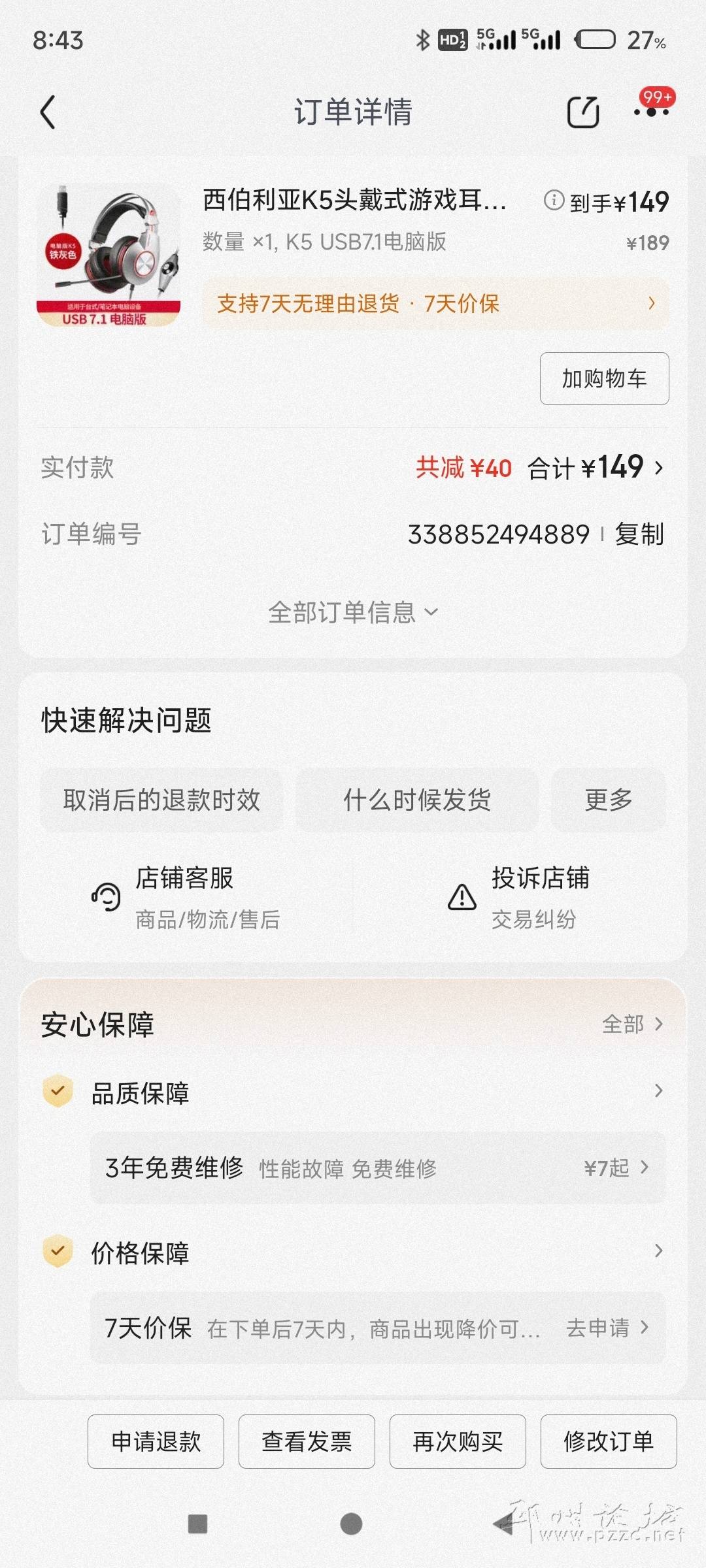
Task: Share this order via the share icon
Action: pyautogui.click(x=582, y=112)
